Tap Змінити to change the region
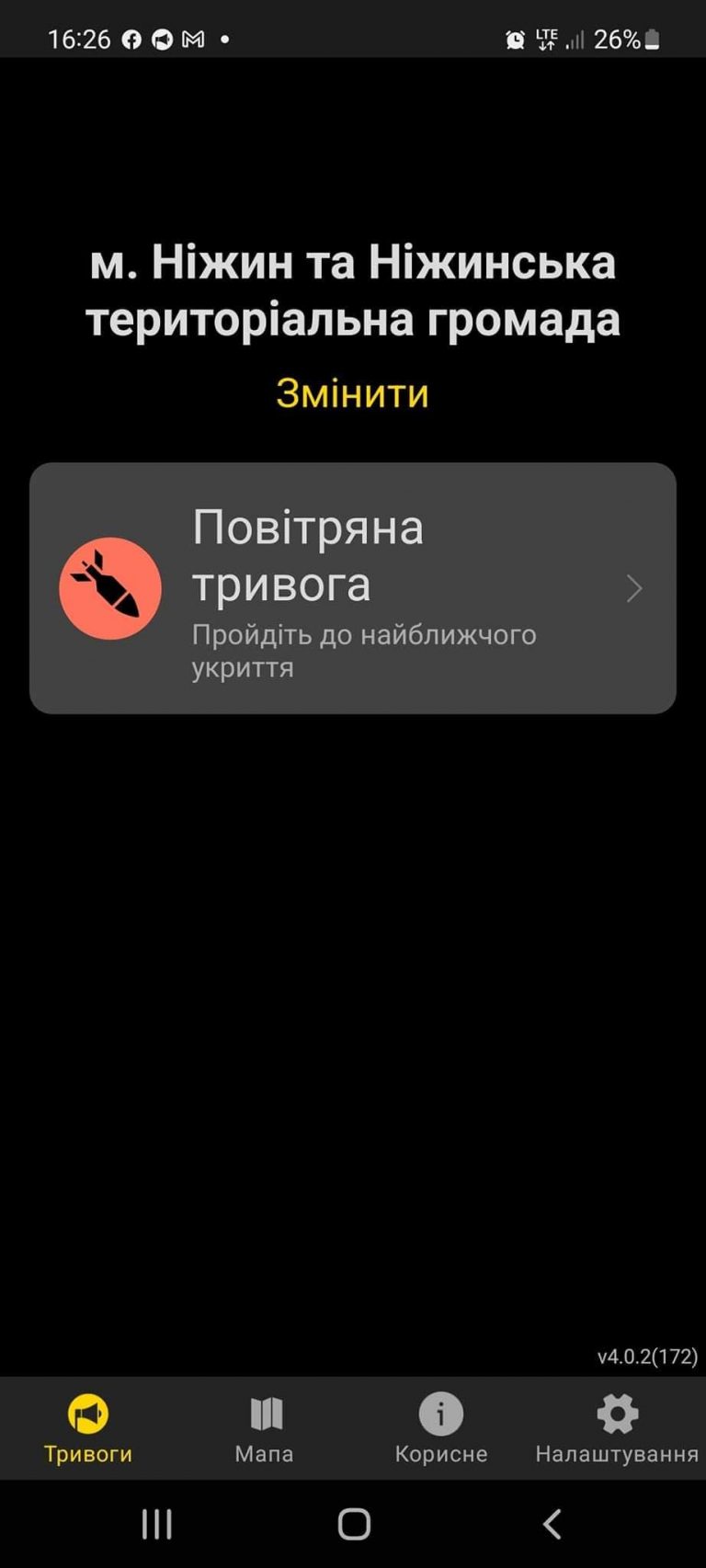 352,393
